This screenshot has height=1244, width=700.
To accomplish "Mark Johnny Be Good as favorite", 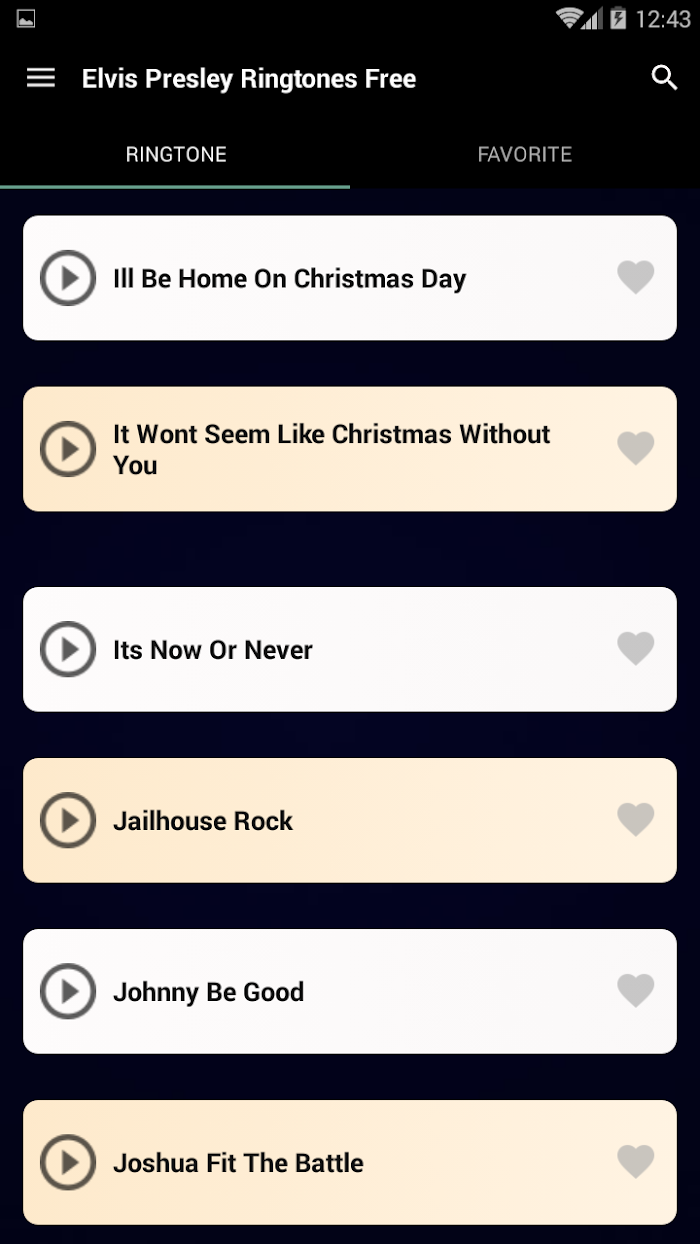I will (x=635, y=990).
